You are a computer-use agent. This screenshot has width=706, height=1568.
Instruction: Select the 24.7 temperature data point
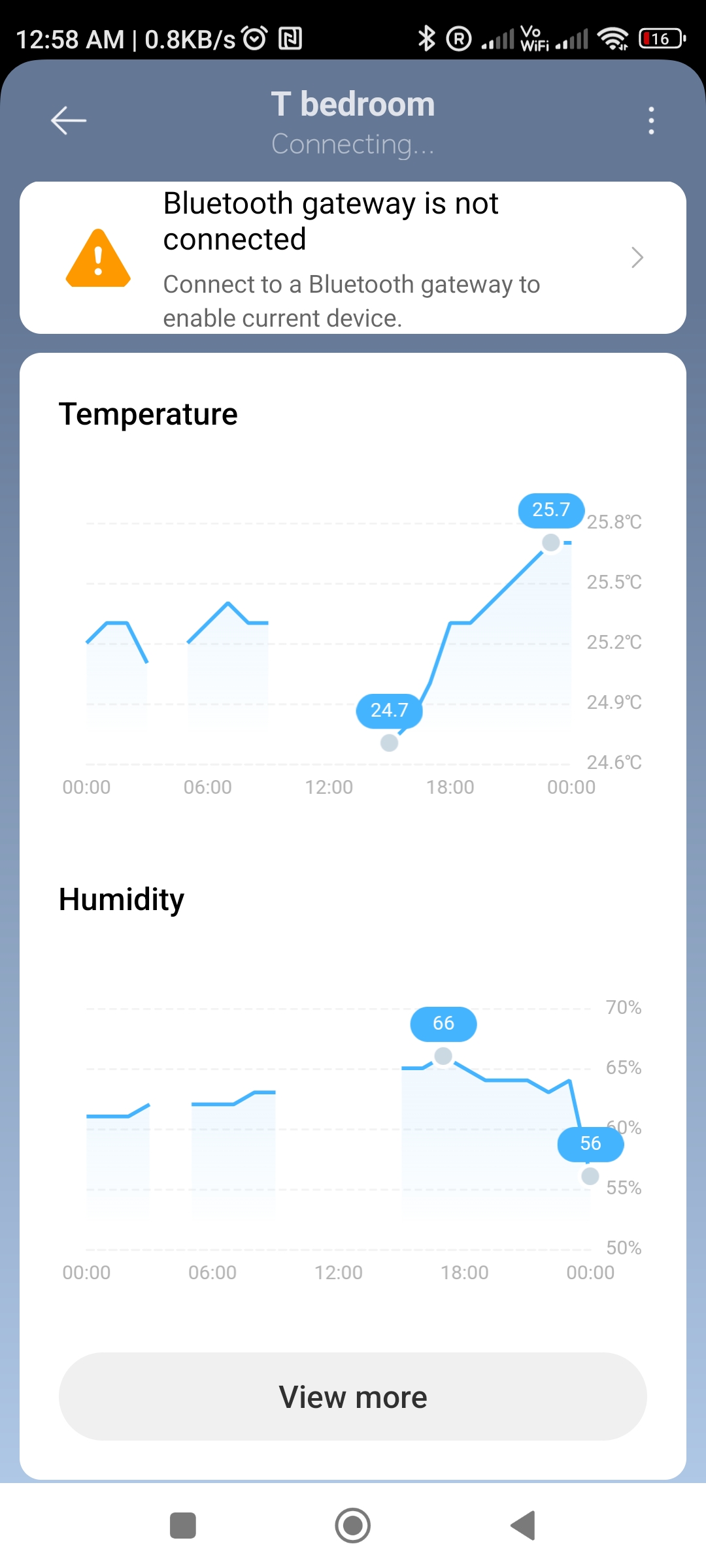389,743
